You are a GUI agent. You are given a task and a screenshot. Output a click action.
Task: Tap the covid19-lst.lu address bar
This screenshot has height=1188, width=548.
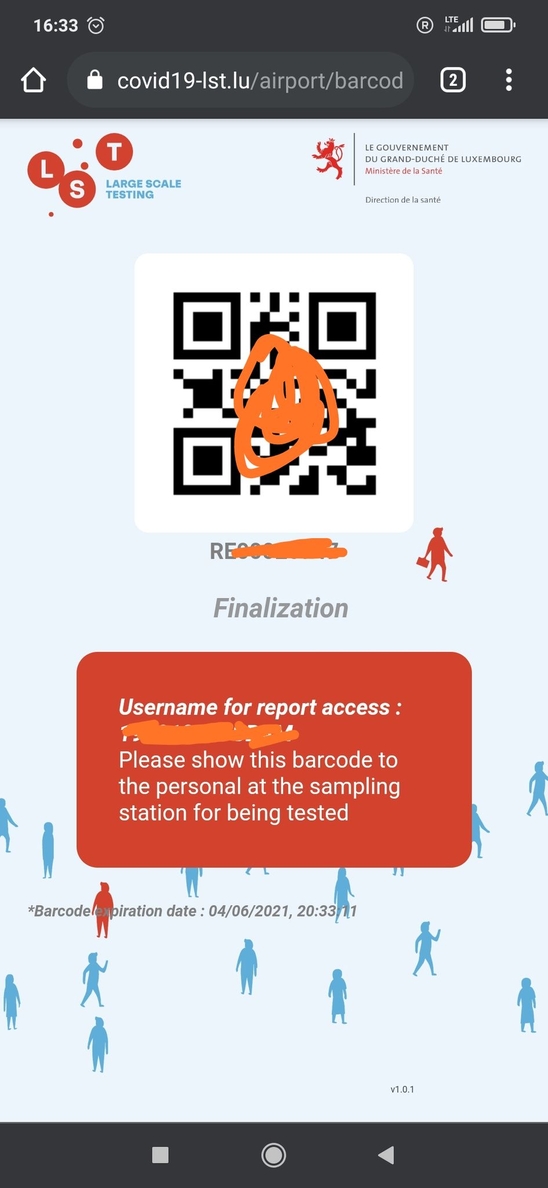point(240,80)
